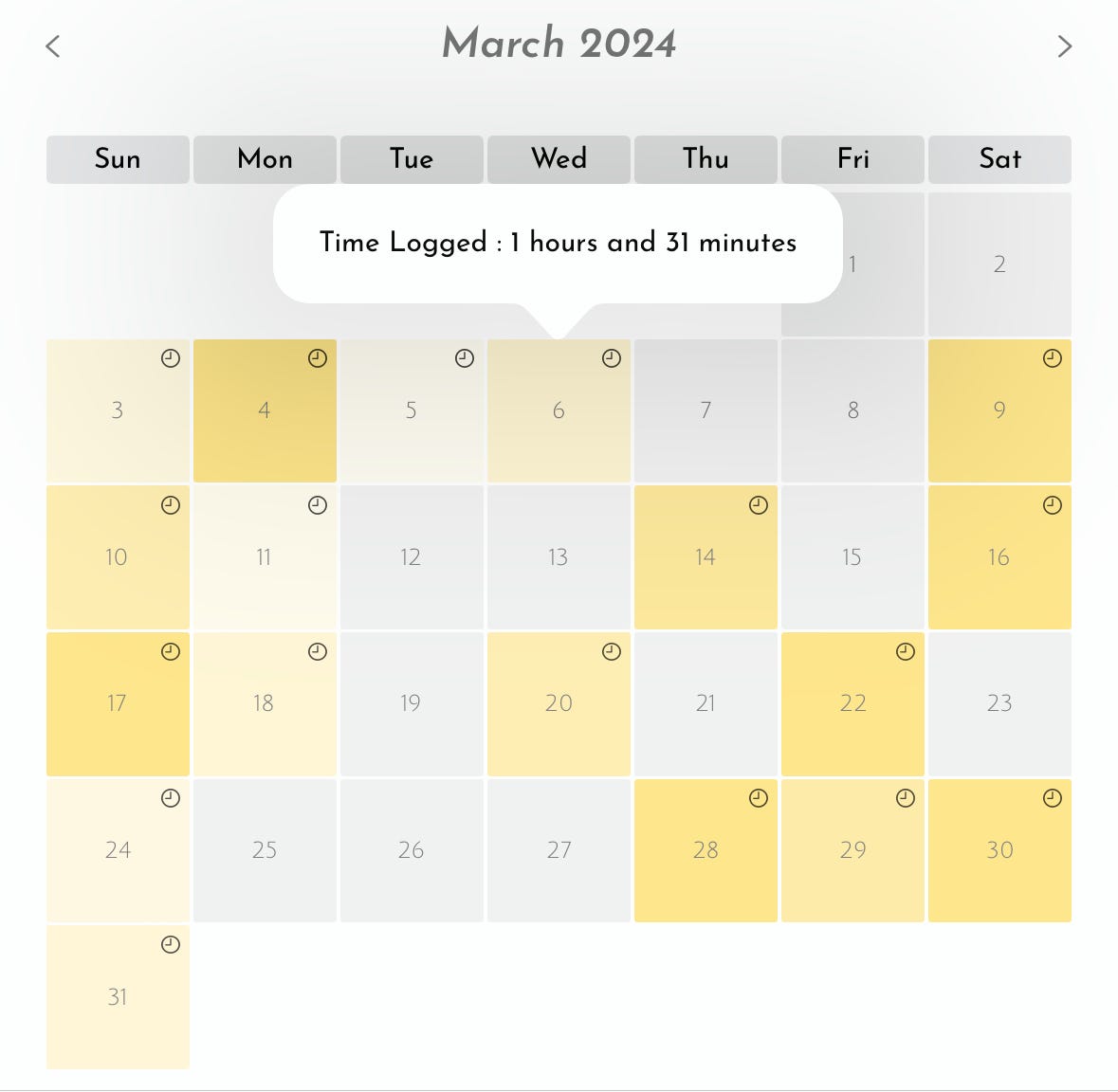Image resolution: width=1118 pixels, height=1092 pixels.
Task: Tap the date March 5
Action: click(x=412, y=410)
